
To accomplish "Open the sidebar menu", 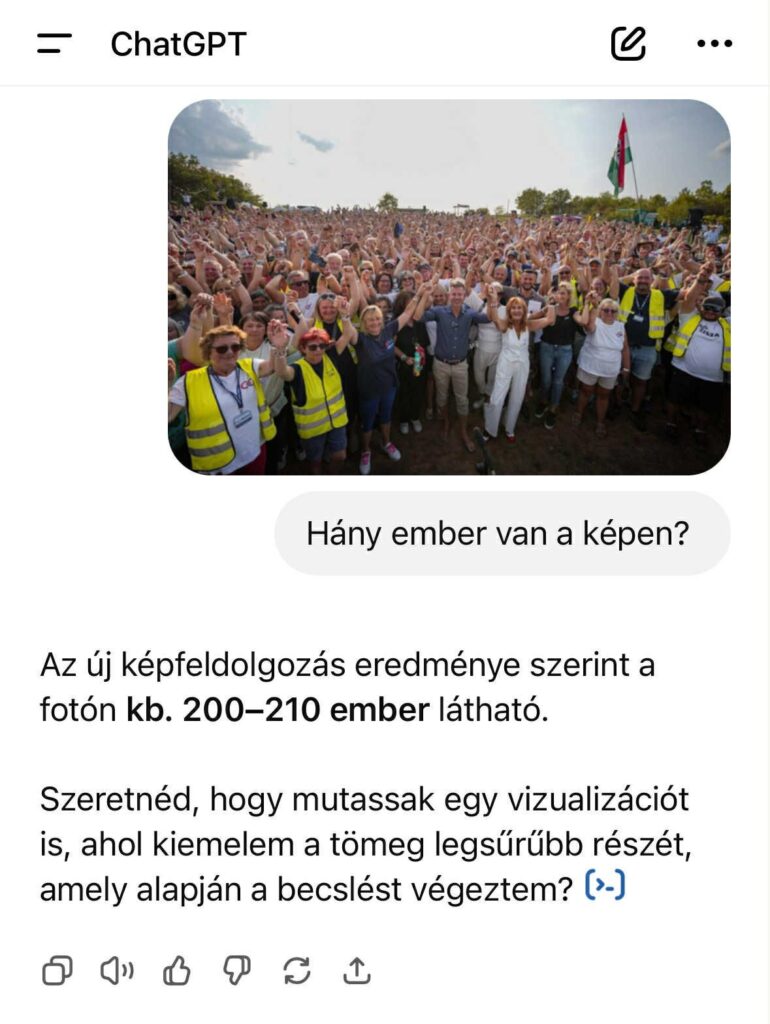I will [54, 44].
